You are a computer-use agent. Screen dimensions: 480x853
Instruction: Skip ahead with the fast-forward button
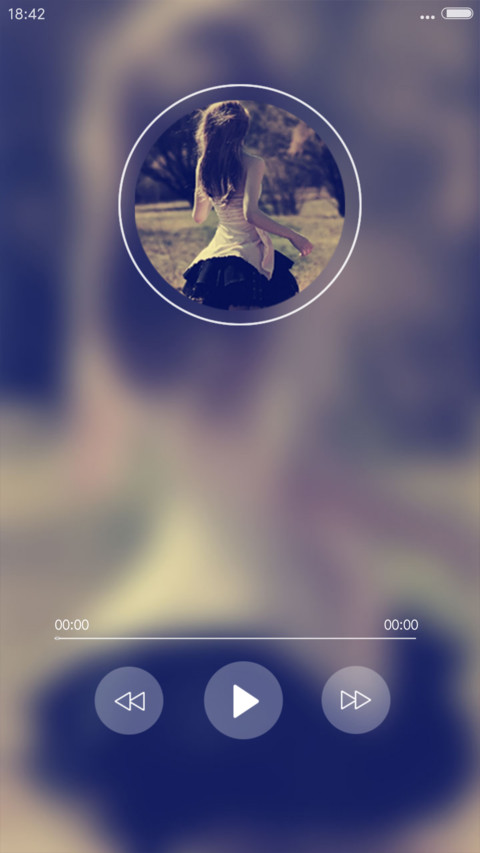(x=356, y=700)
